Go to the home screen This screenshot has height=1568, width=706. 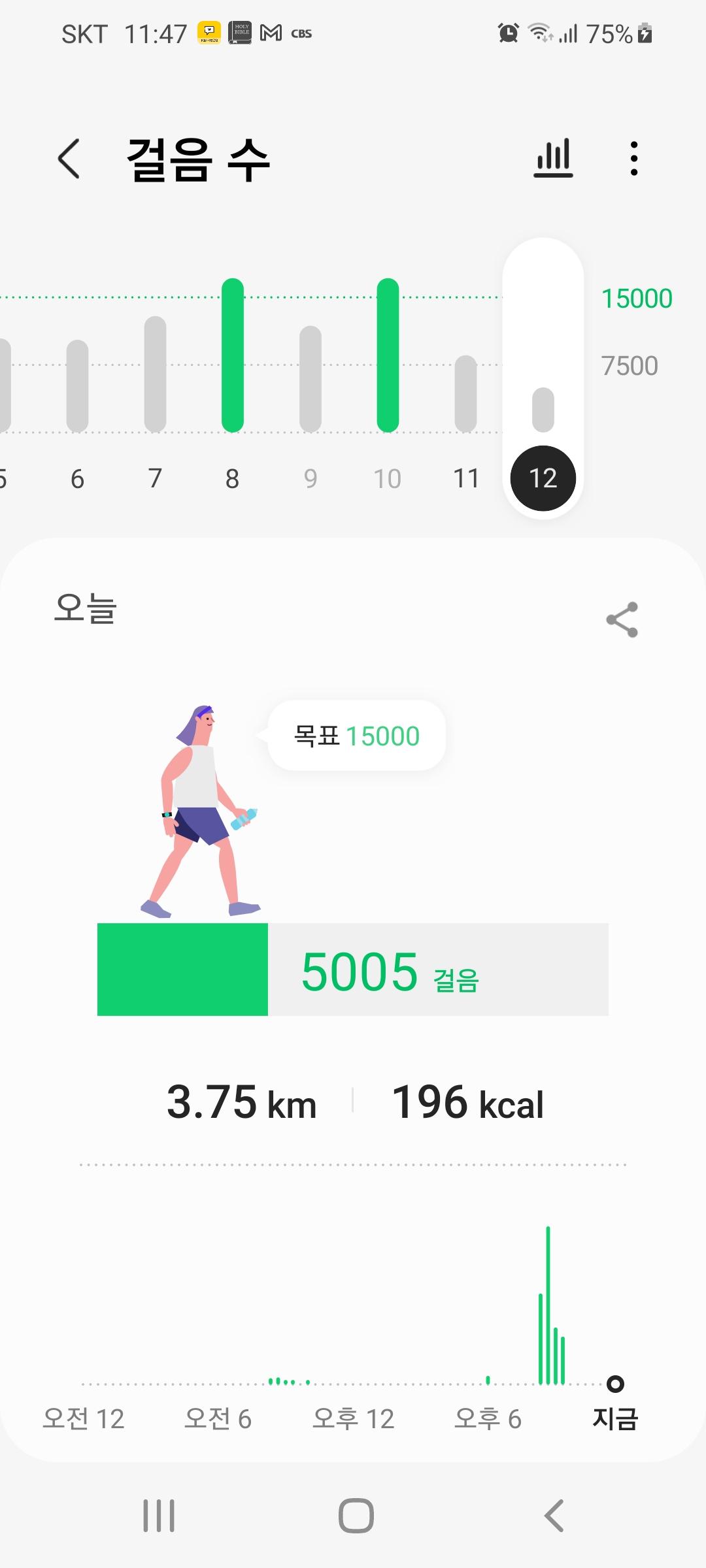tap(356, 1516)
